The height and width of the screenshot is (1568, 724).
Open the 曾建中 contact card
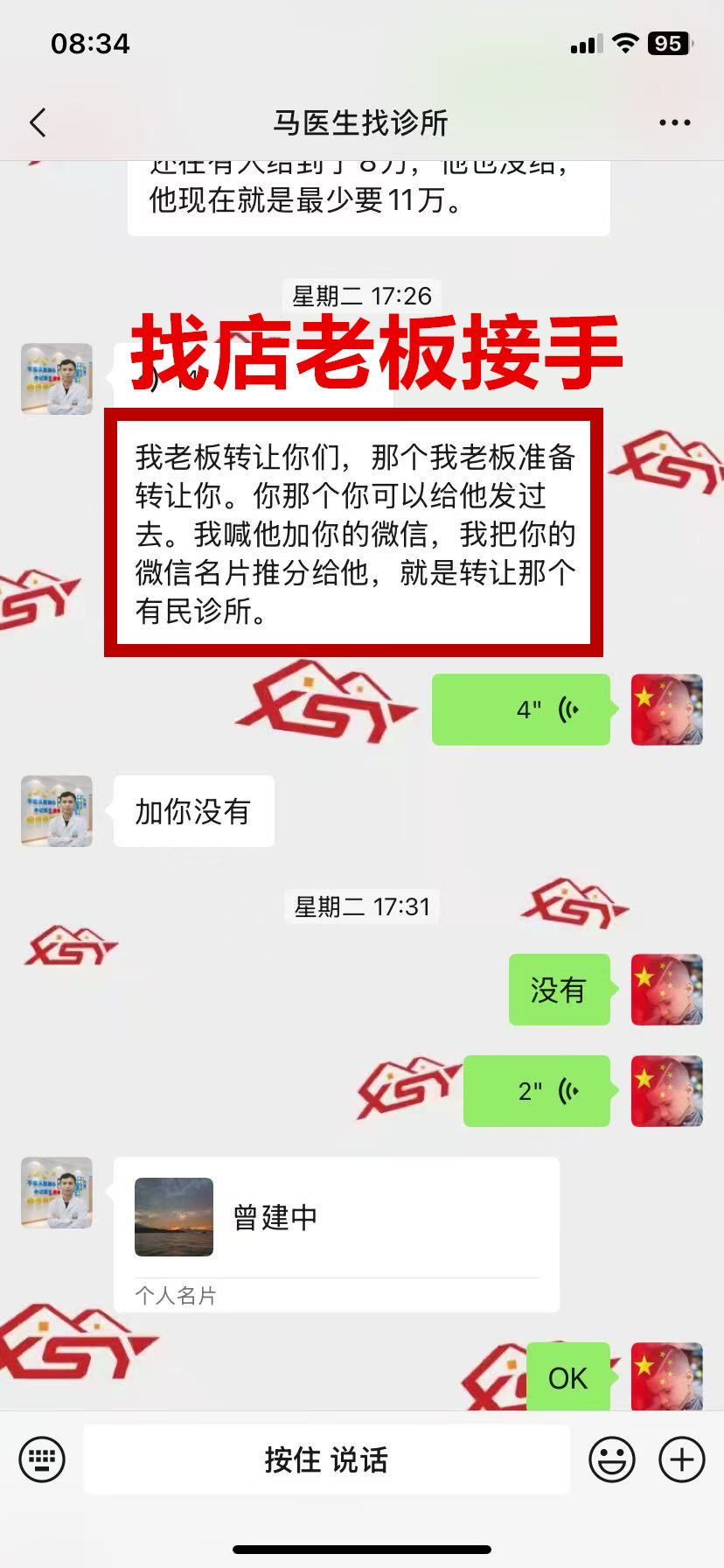click(336, 1233)
